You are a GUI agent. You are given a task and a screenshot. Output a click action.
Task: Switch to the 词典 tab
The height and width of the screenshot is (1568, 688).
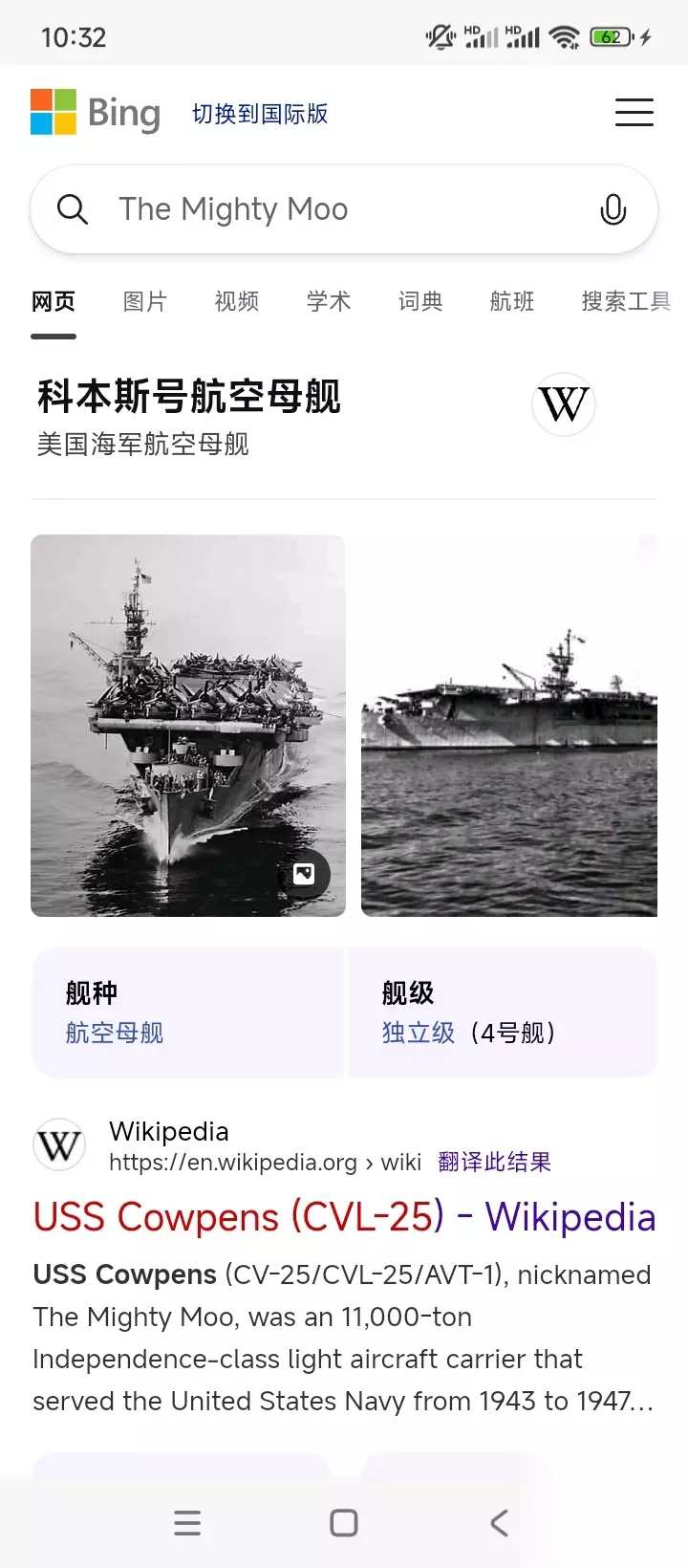420,302
